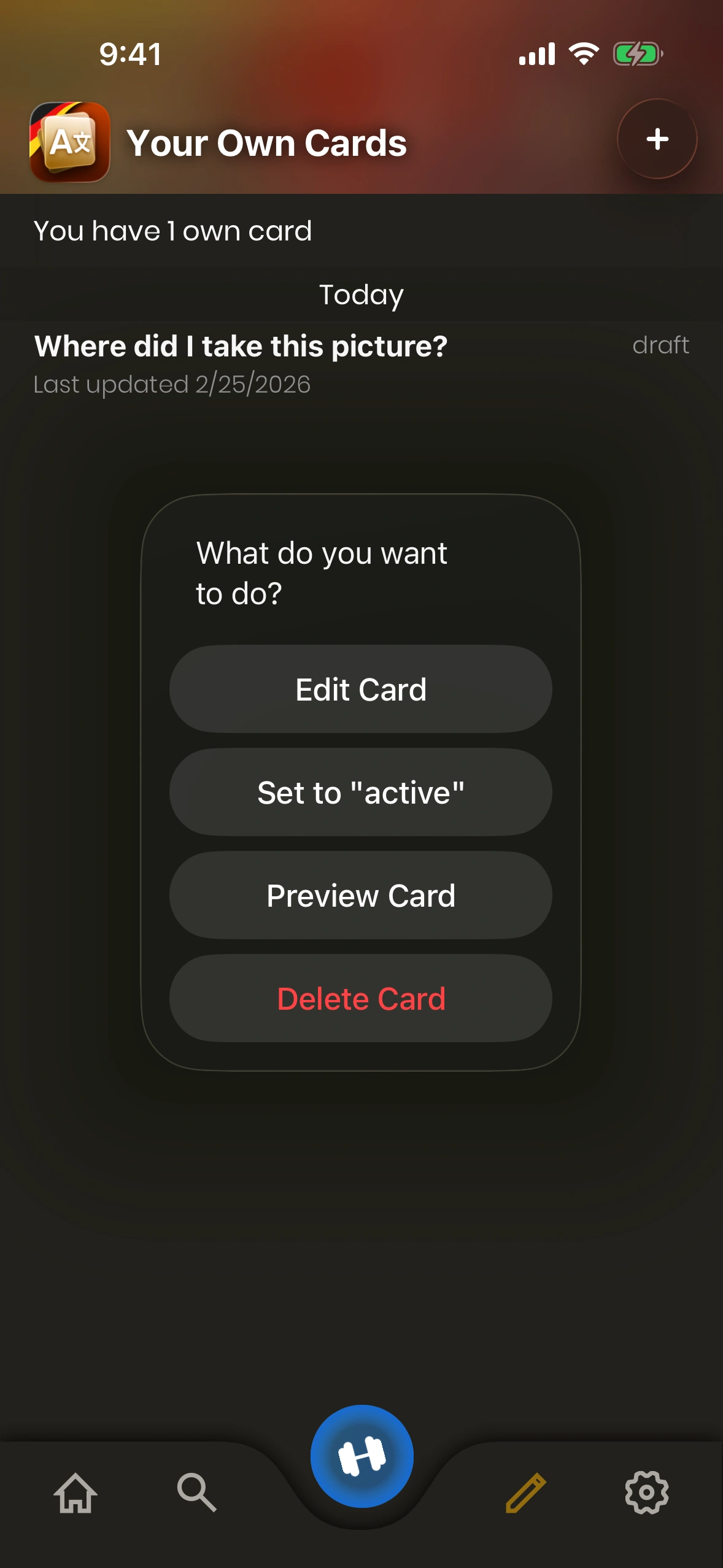Choose Preview Card

click(361, 895)
